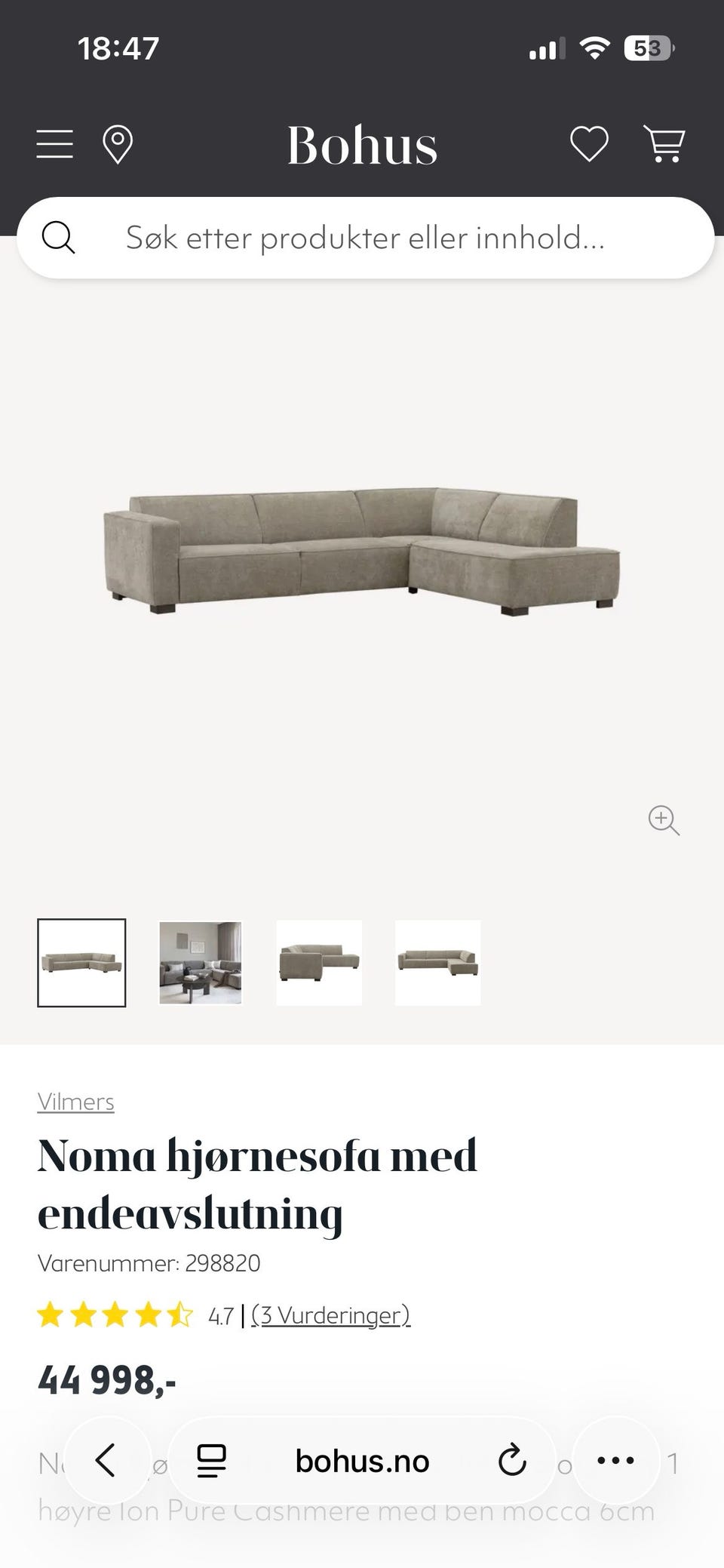Zoom the sofa image with magnifier
The image size is (724, 1568).
click(664, 820)
